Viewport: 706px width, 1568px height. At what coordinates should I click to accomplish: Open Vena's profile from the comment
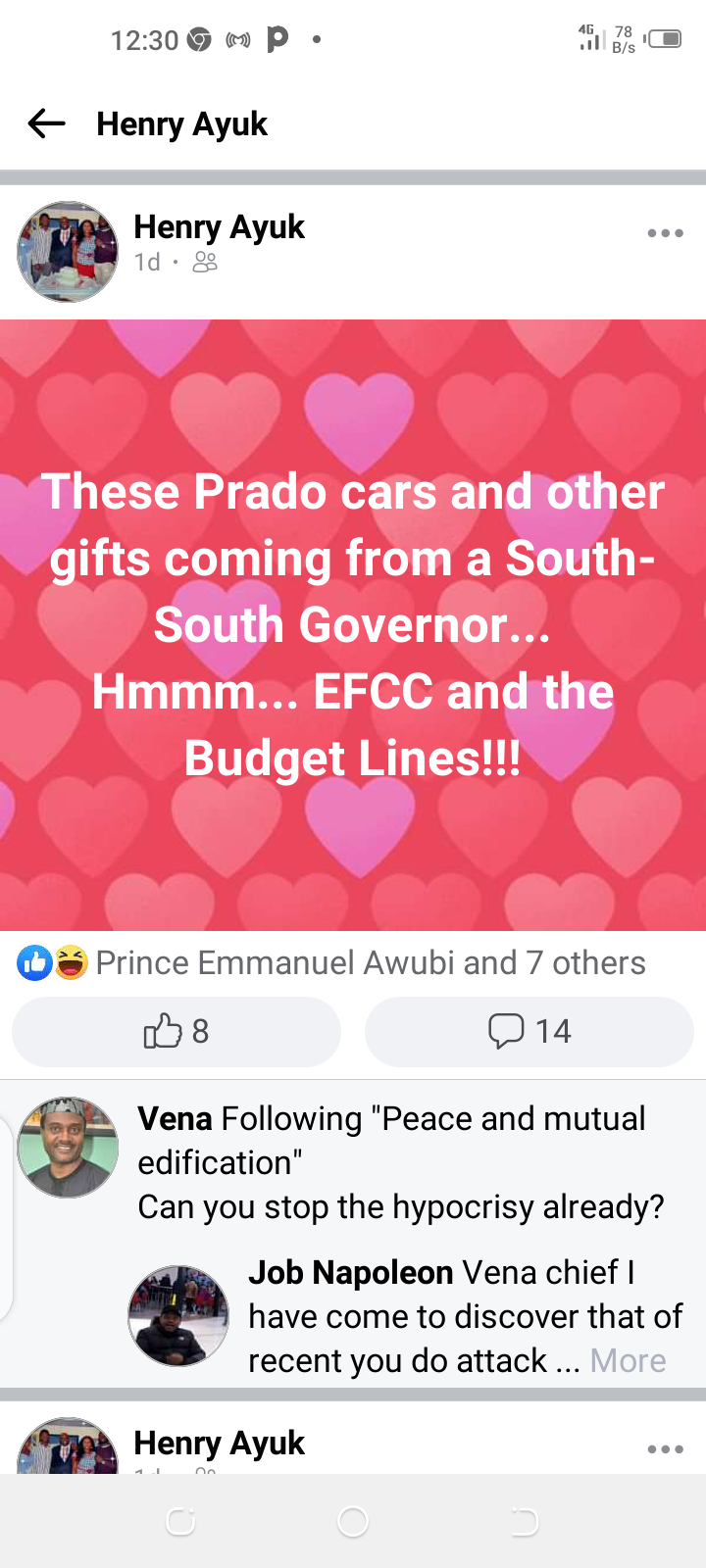coord(175,1118)
